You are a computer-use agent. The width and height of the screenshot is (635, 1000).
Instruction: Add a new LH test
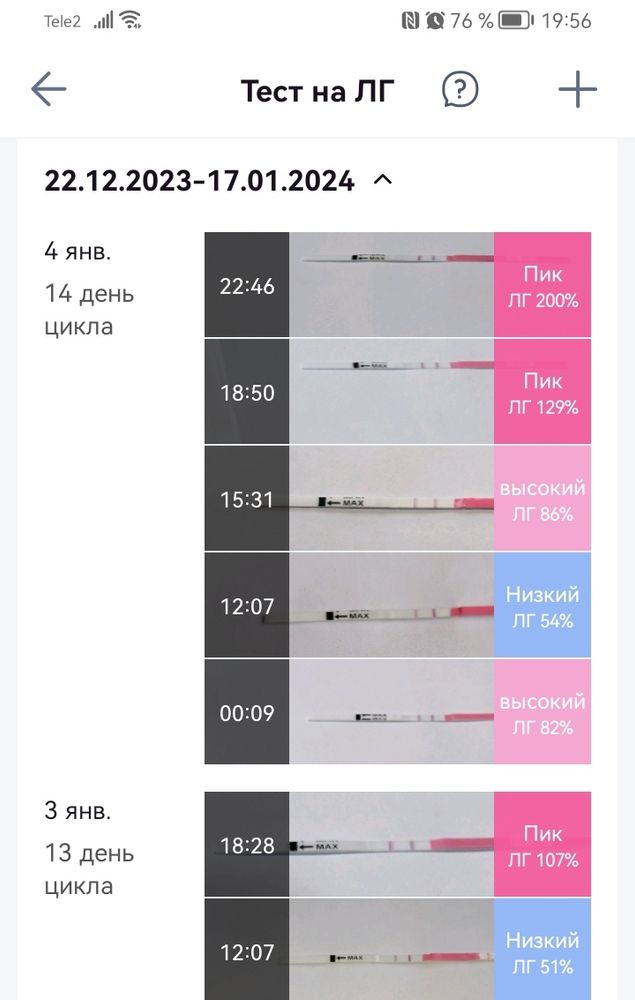(x=577, y=90)
